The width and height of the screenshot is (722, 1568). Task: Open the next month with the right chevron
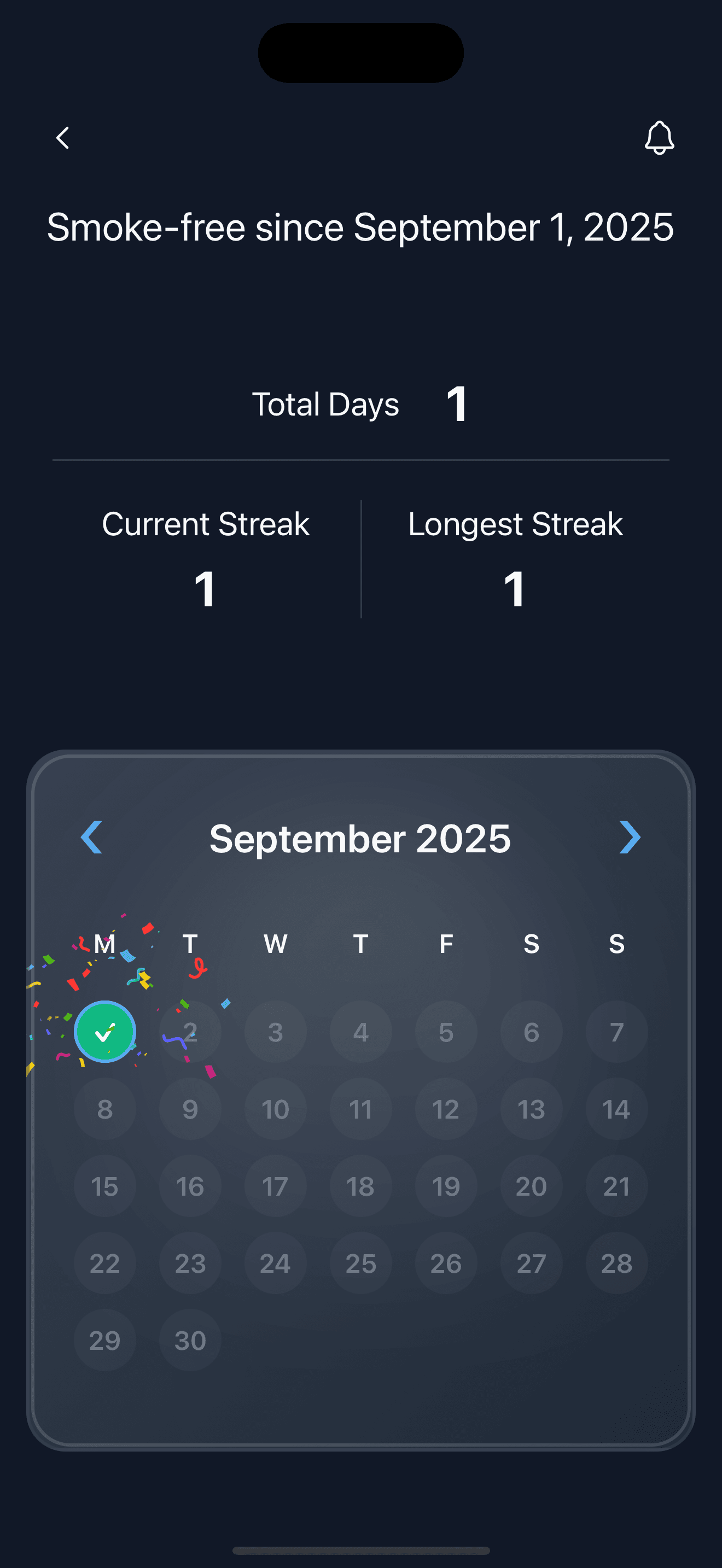click(x=630, y=838)
